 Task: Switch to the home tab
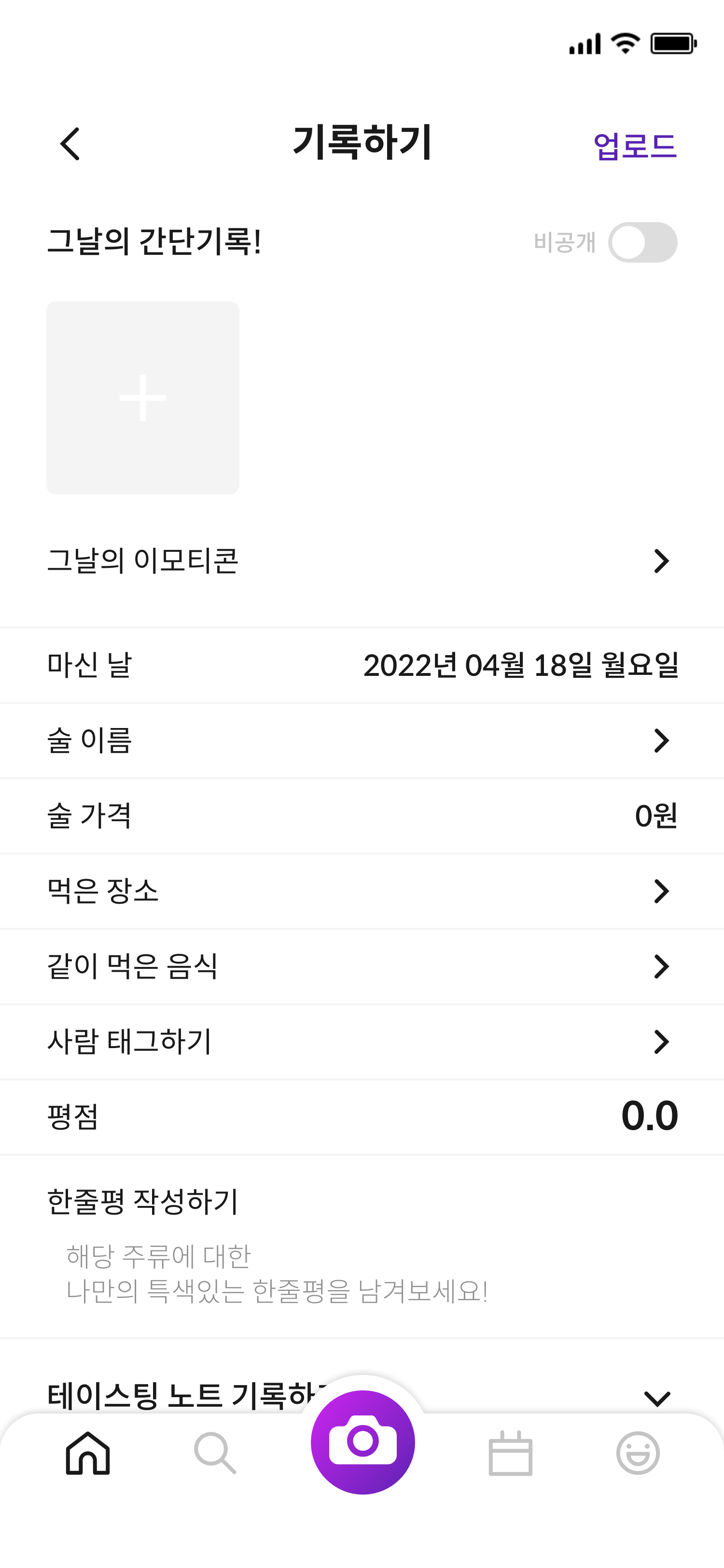pyautogui.click(x=88, y=1454)
